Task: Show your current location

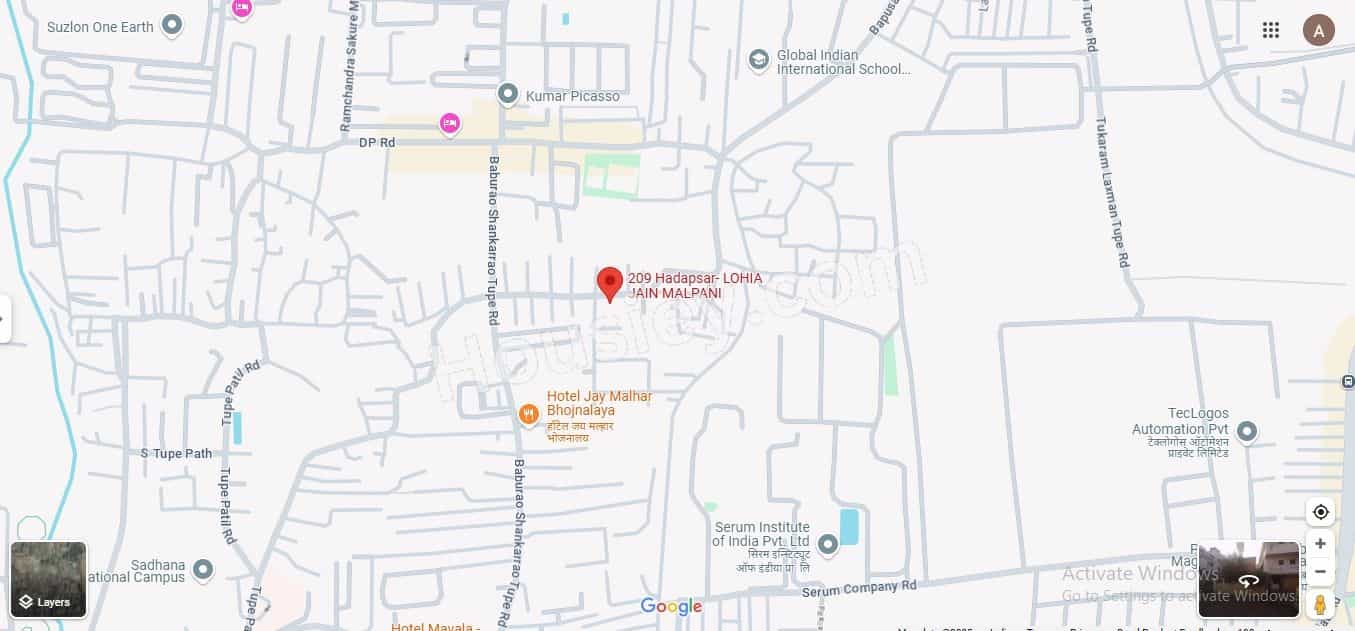Action: (x=1320, y=512)
